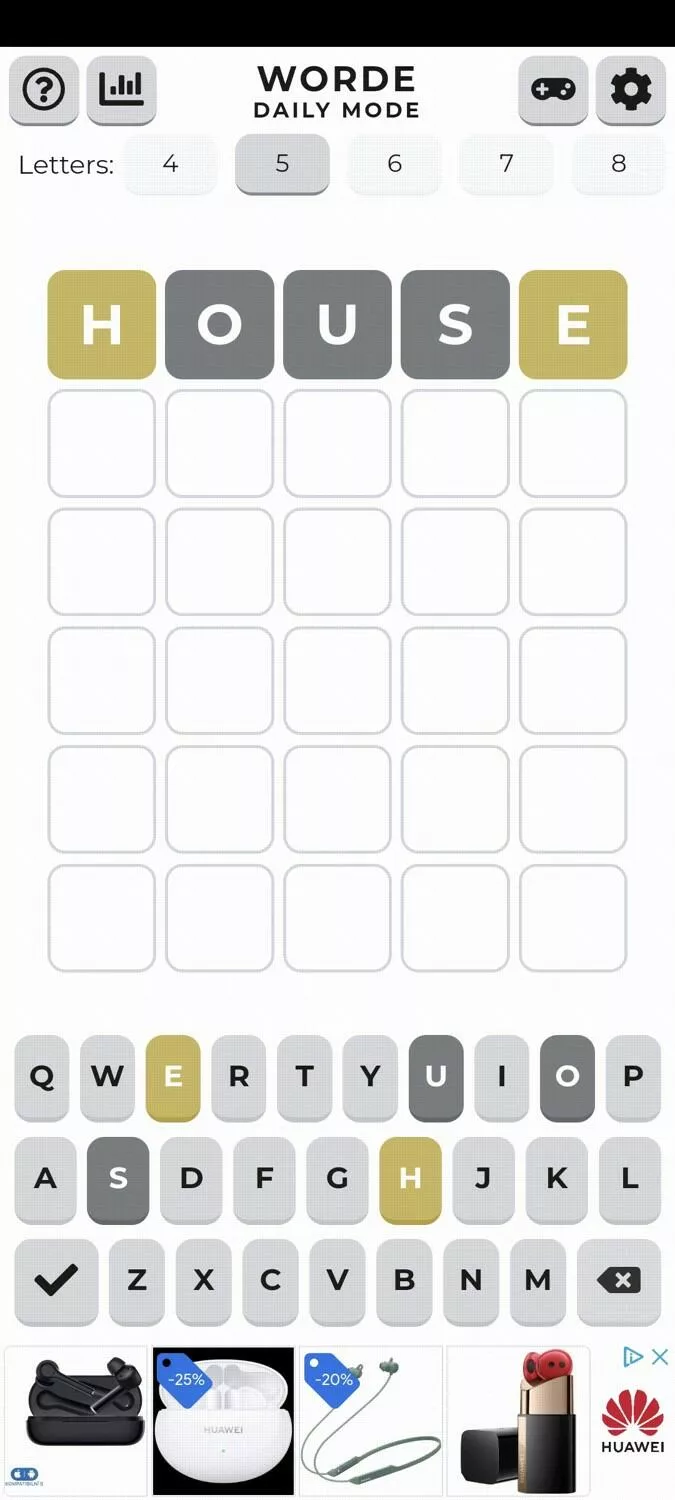
Task: Open the white Huawei earbuds -25% ad
Action: [x=224, y=1421]
